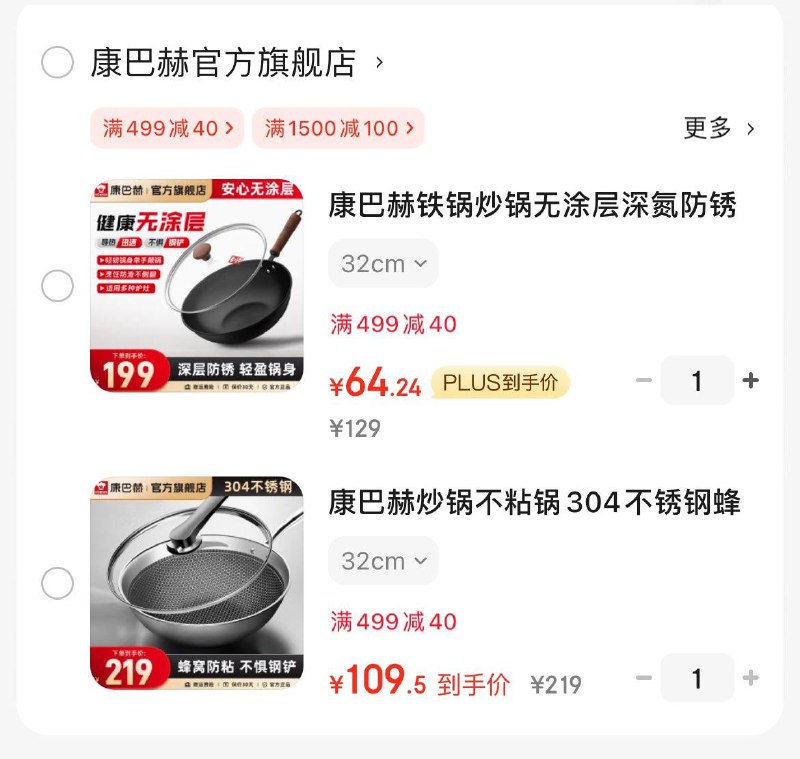800x759 pixels.
Task: Open the 康巴赫官方旗舰店 store page
Action: click(x=223, y=63)
